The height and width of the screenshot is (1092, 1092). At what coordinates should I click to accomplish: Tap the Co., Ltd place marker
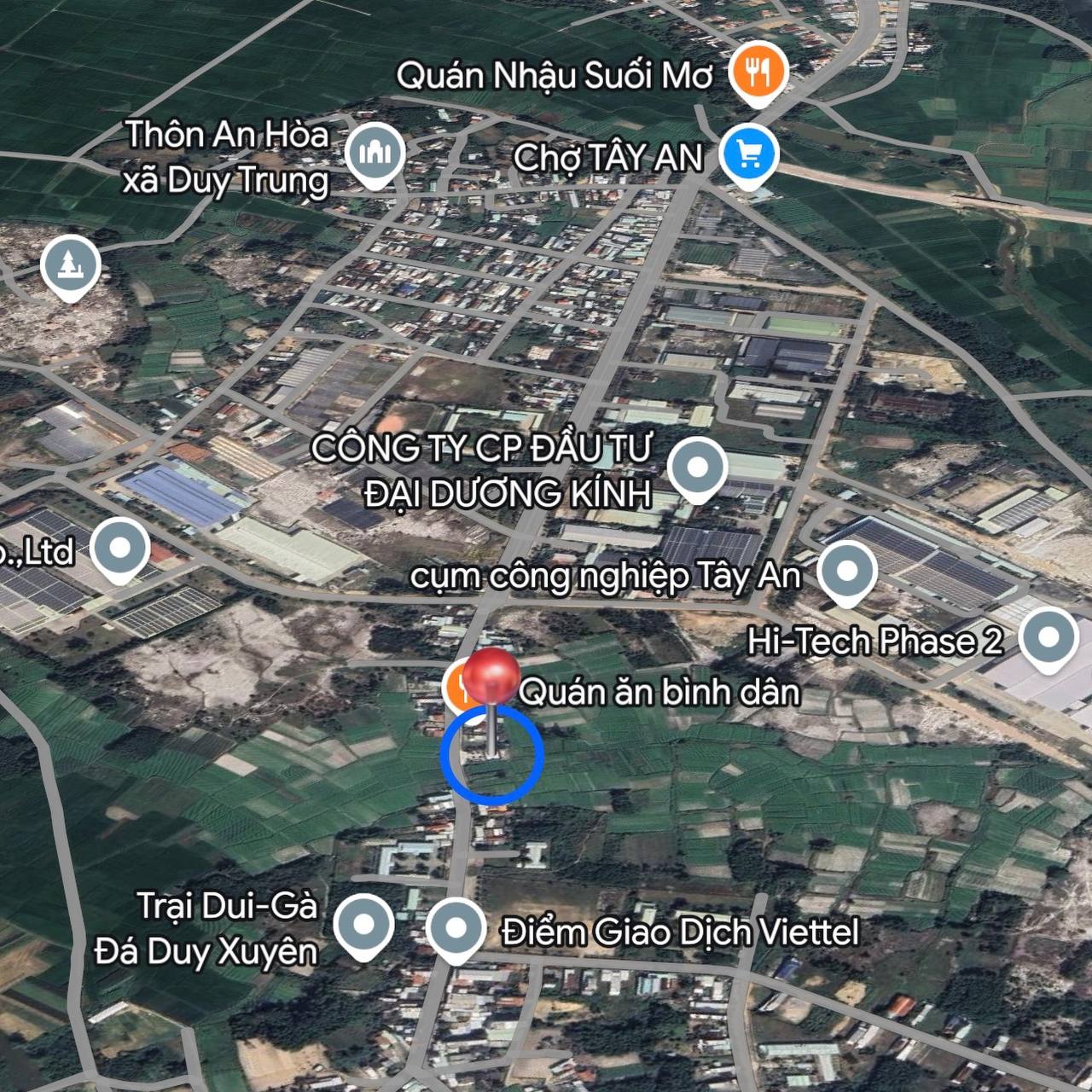(119, 549)
